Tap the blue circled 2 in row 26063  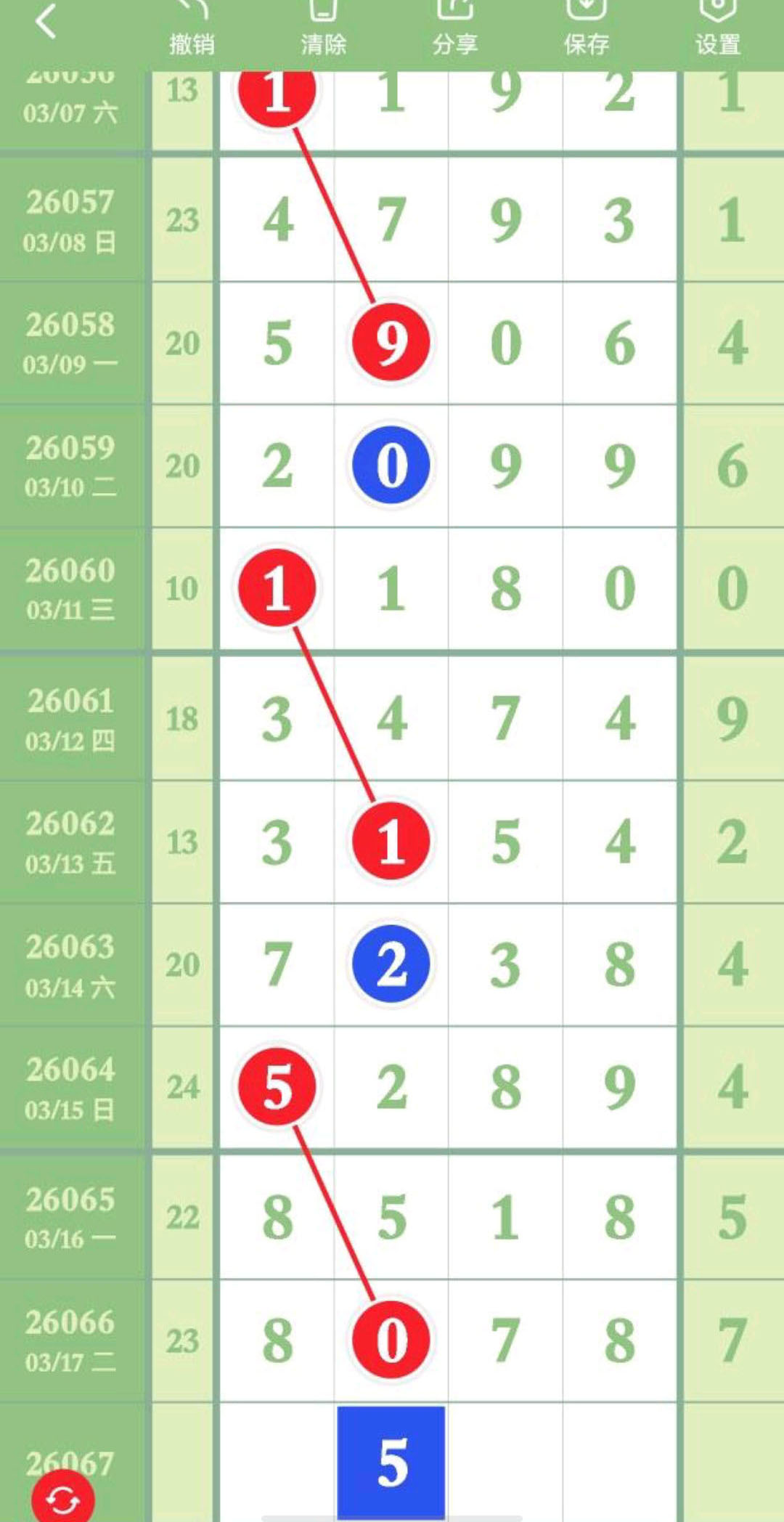tap(391, 964)
